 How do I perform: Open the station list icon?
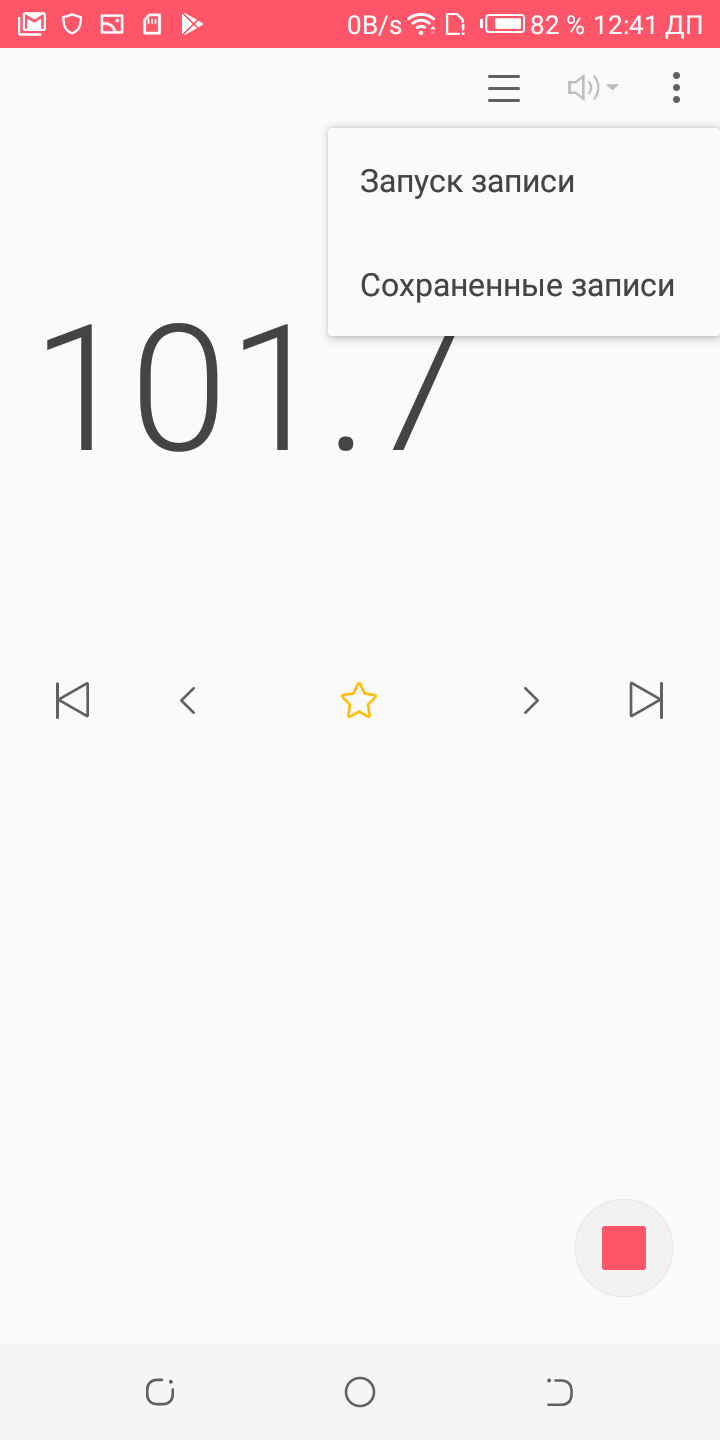pos(504,88)
